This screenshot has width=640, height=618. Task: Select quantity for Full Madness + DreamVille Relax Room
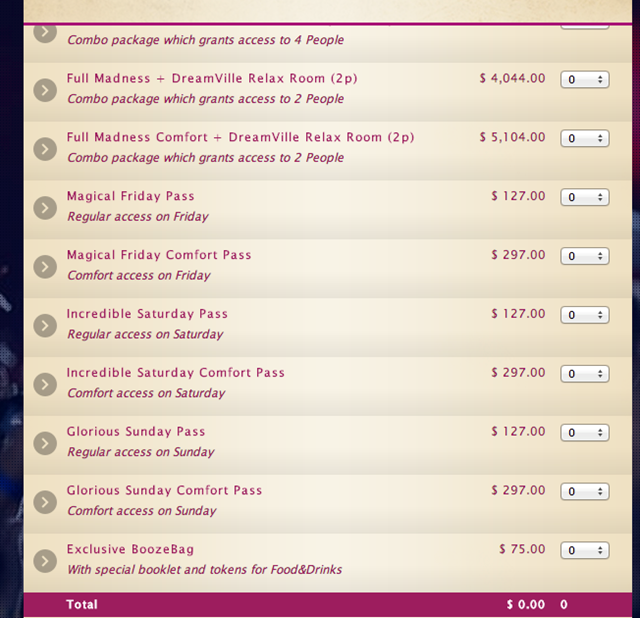pos(584,80)
